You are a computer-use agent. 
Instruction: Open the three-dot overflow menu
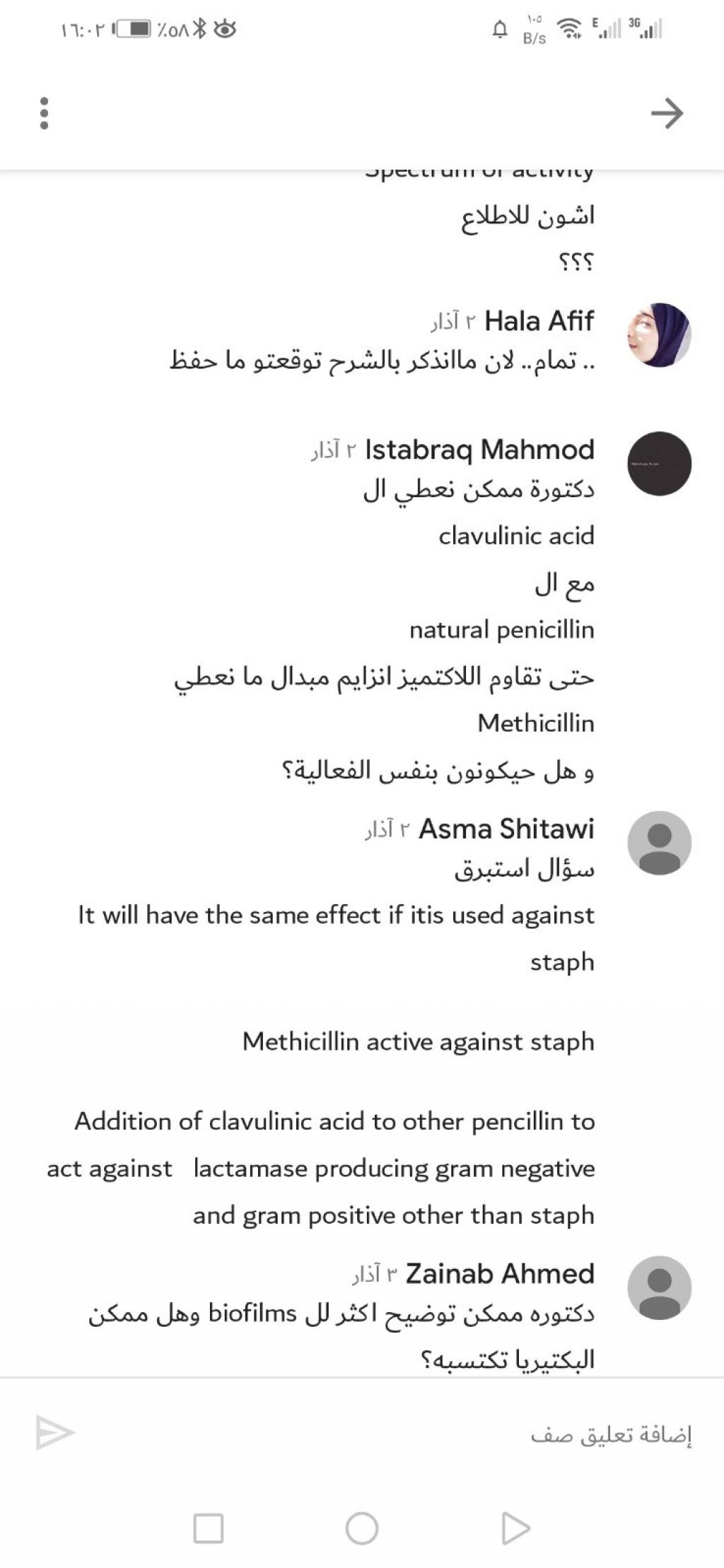pos(45,113)
